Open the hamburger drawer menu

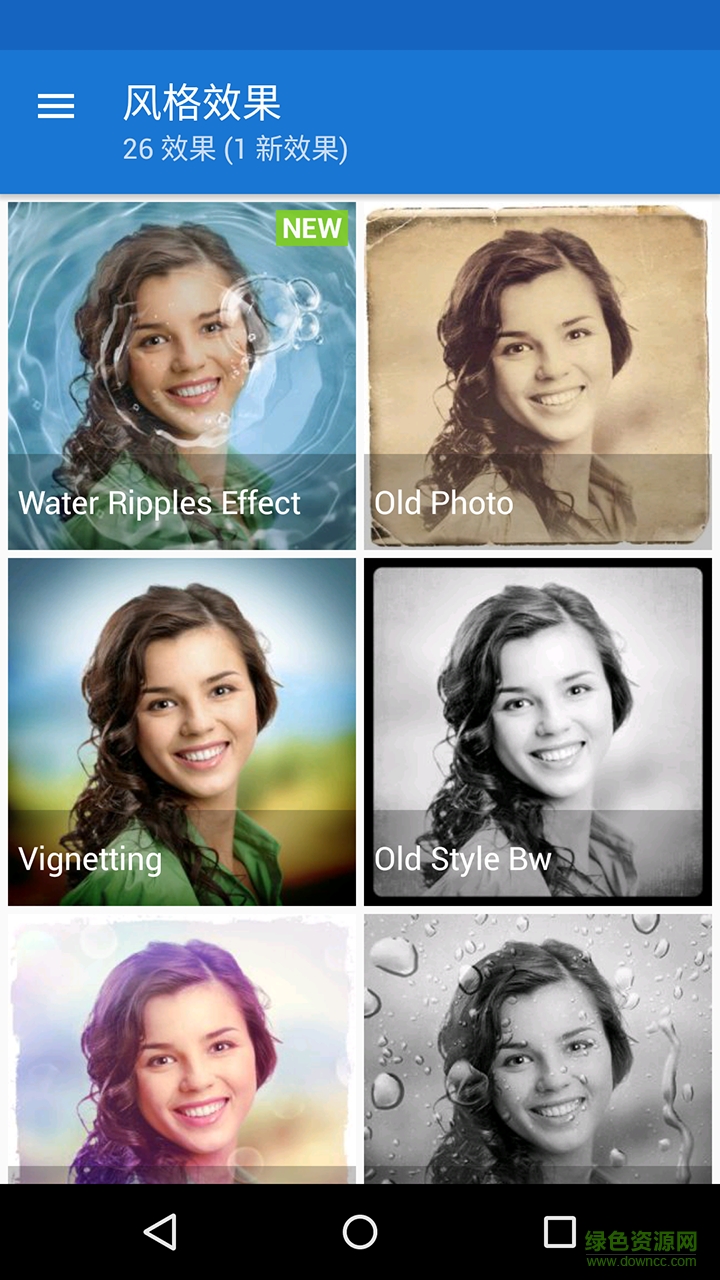click(x=56, y=107)
